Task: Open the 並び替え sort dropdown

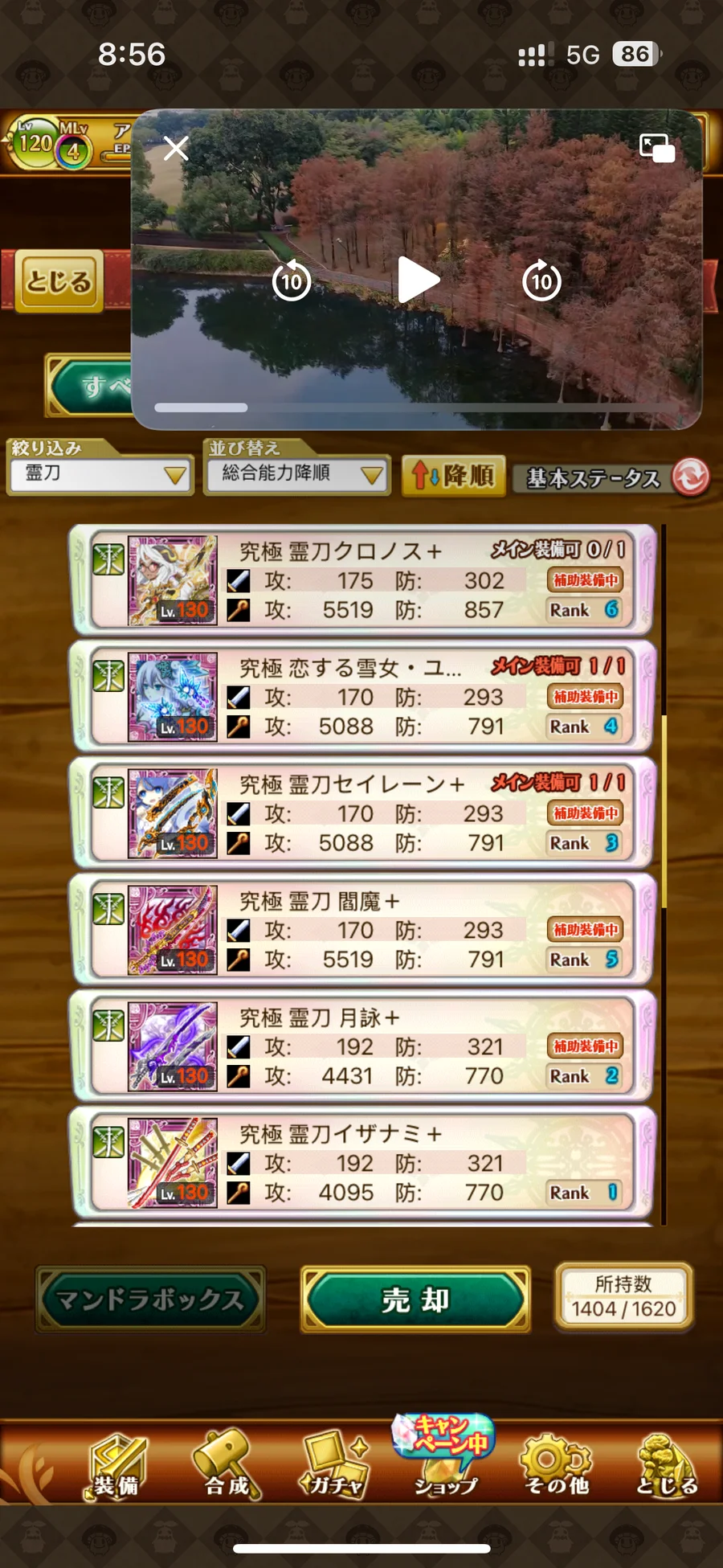Action: pos(296,474)
